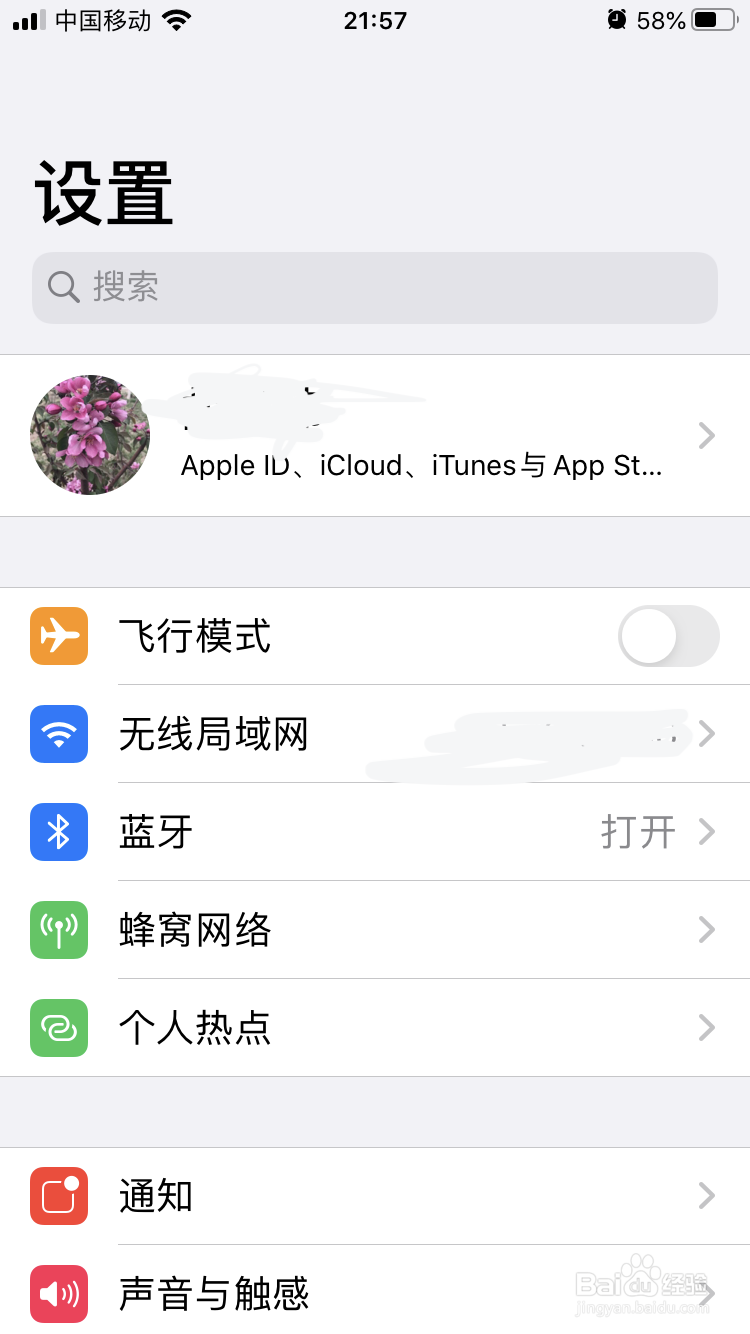Open Sounds & Haptics settings row
The width and height of the screenshot is (750, 1334).
coord(375,1294)
